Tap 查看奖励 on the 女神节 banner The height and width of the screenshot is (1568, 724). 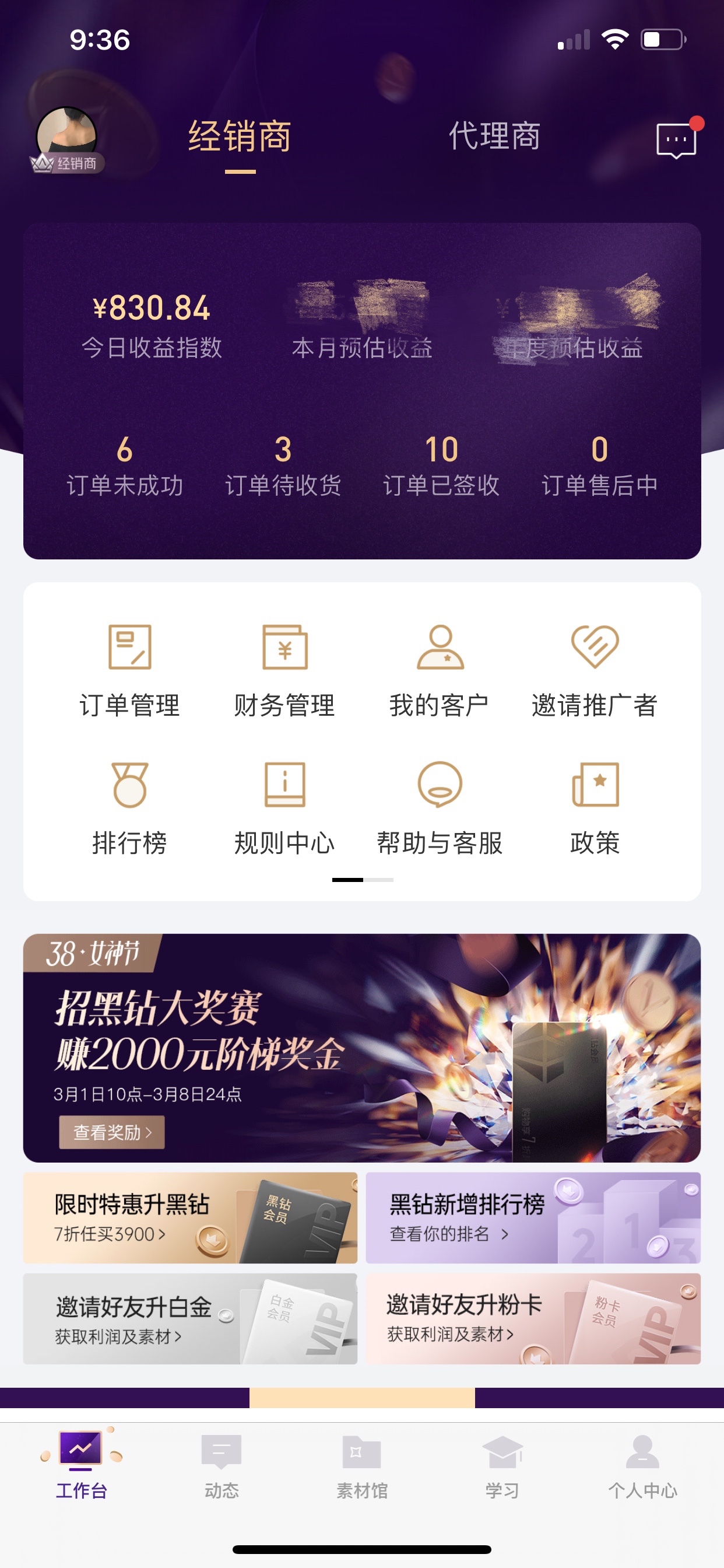[112, 1132]
